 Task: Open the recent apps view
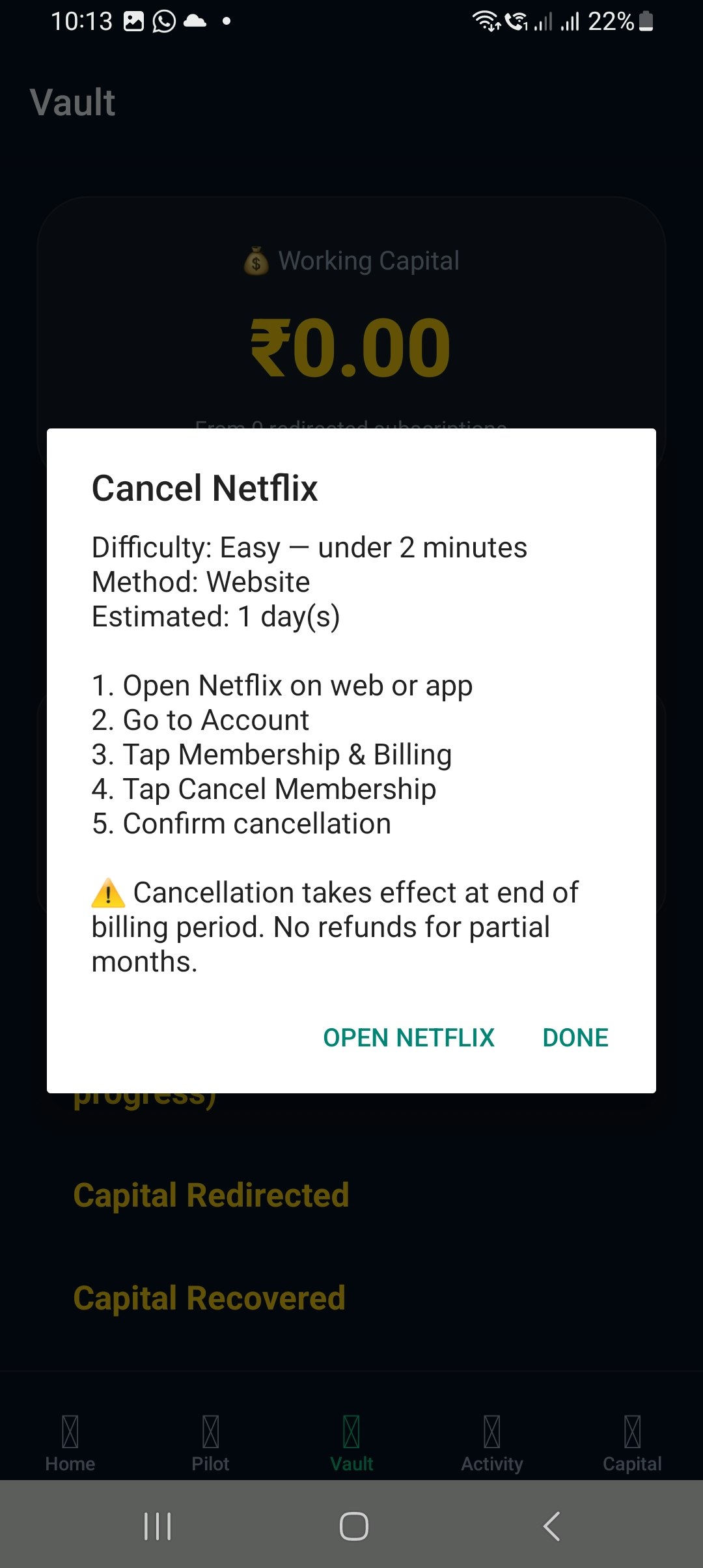coord(158,1526)
